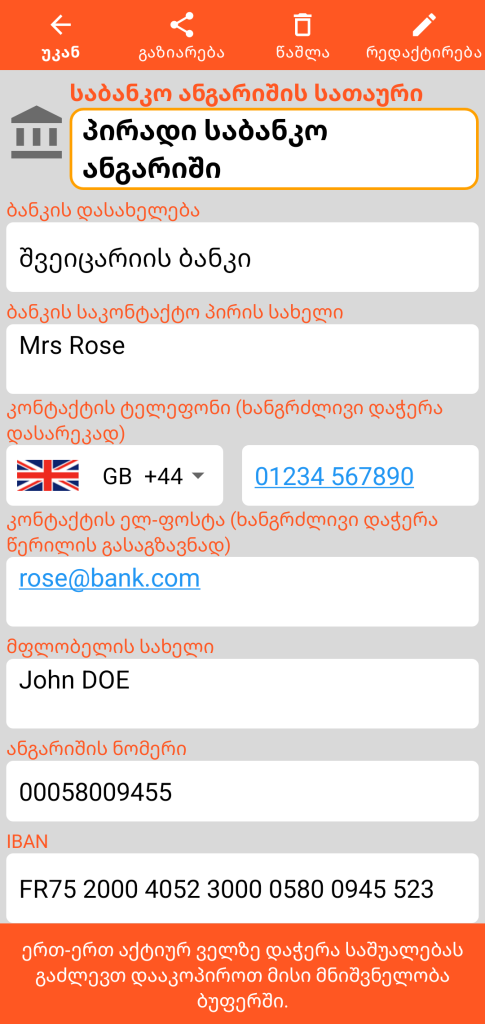Delete the account with წაშლა
The width and height of the screenshot is (485, 1024).
tap(302, 36)
